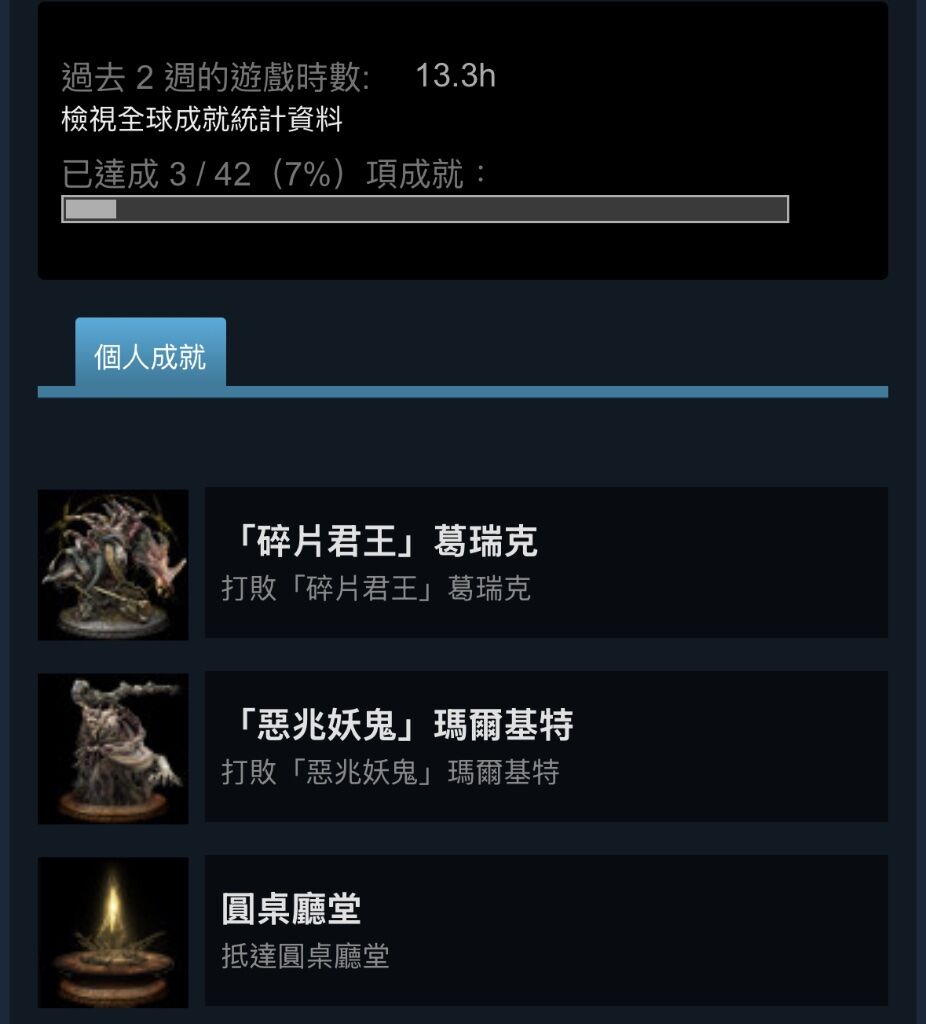Open the 檢視全球成就統計資料 link

pos(202,121)
